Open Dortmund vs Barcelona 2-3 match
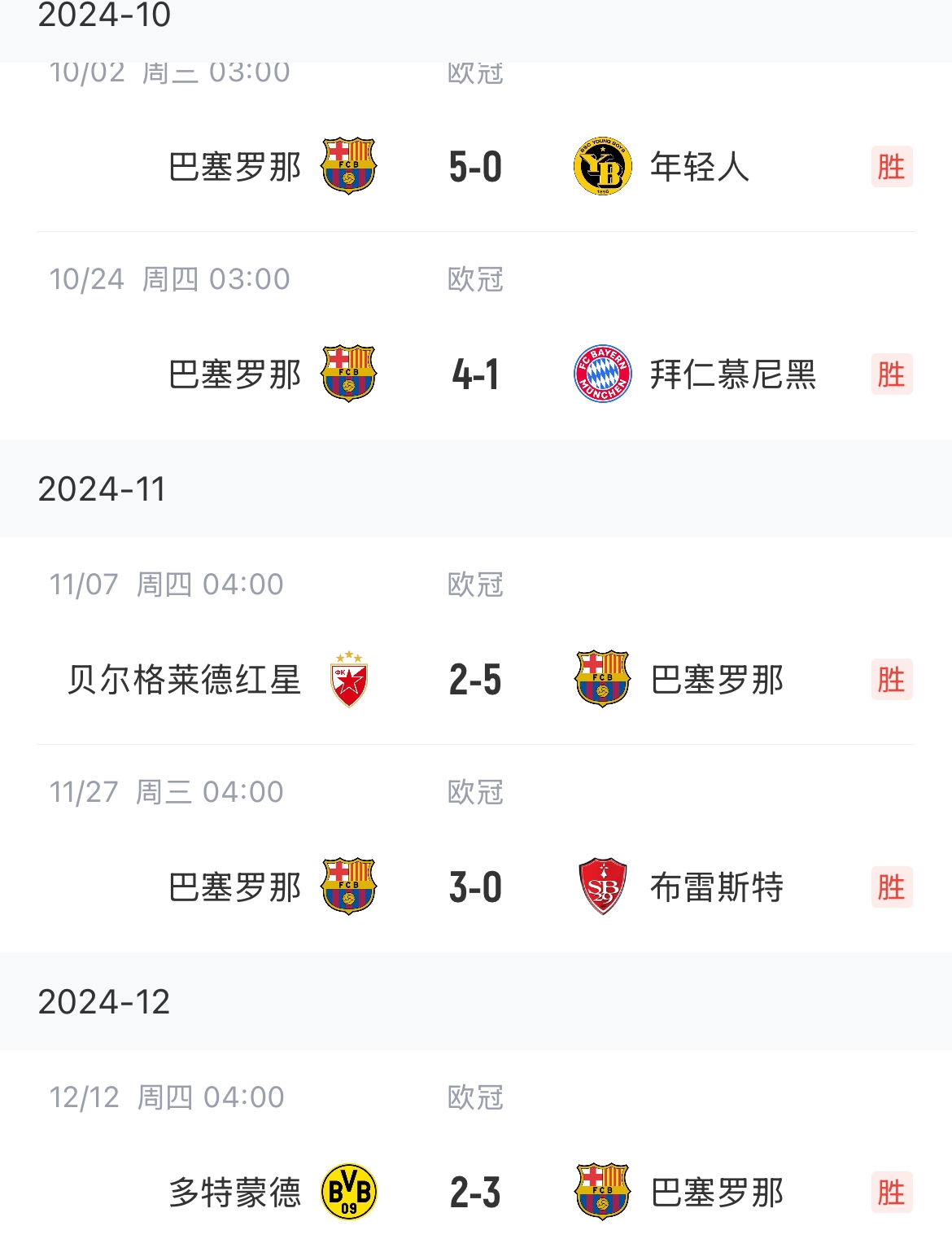 pos(475,1193)
